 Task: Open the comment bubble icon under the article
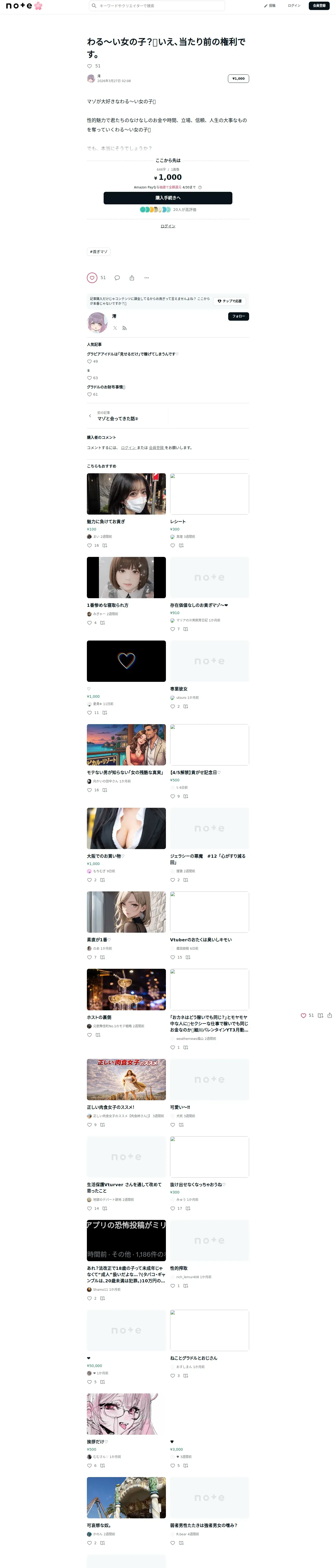117,278
